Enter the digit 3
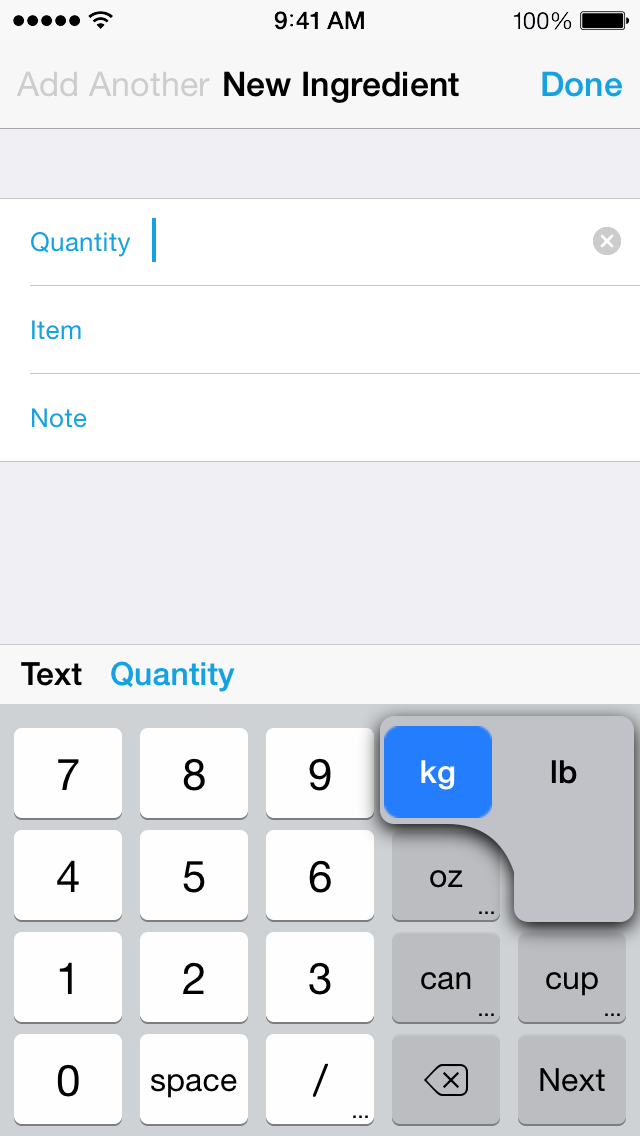Screen dimensions: 640x1136 point(320,978)
